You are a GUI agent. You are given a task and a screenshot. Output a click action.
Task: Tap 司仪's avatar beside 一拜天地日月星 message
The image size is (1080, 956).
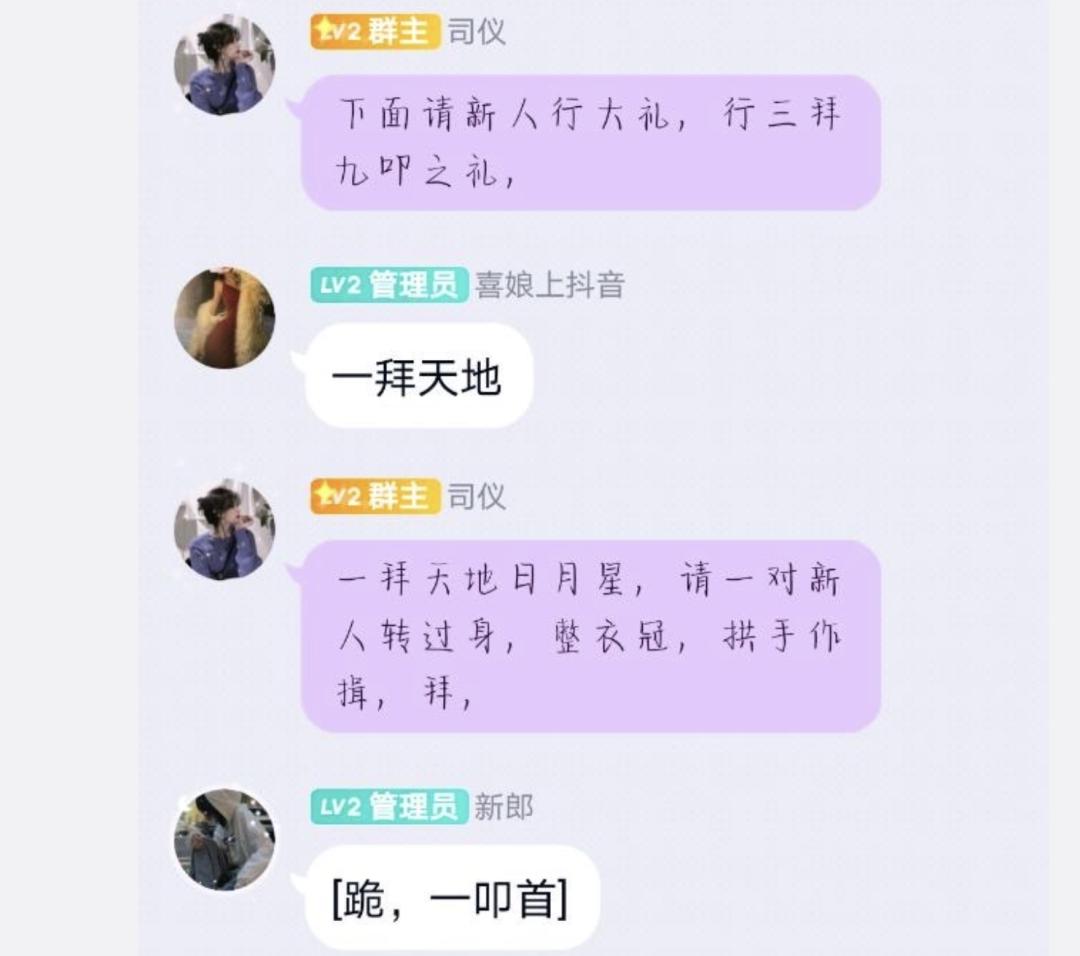click(225, 530)
